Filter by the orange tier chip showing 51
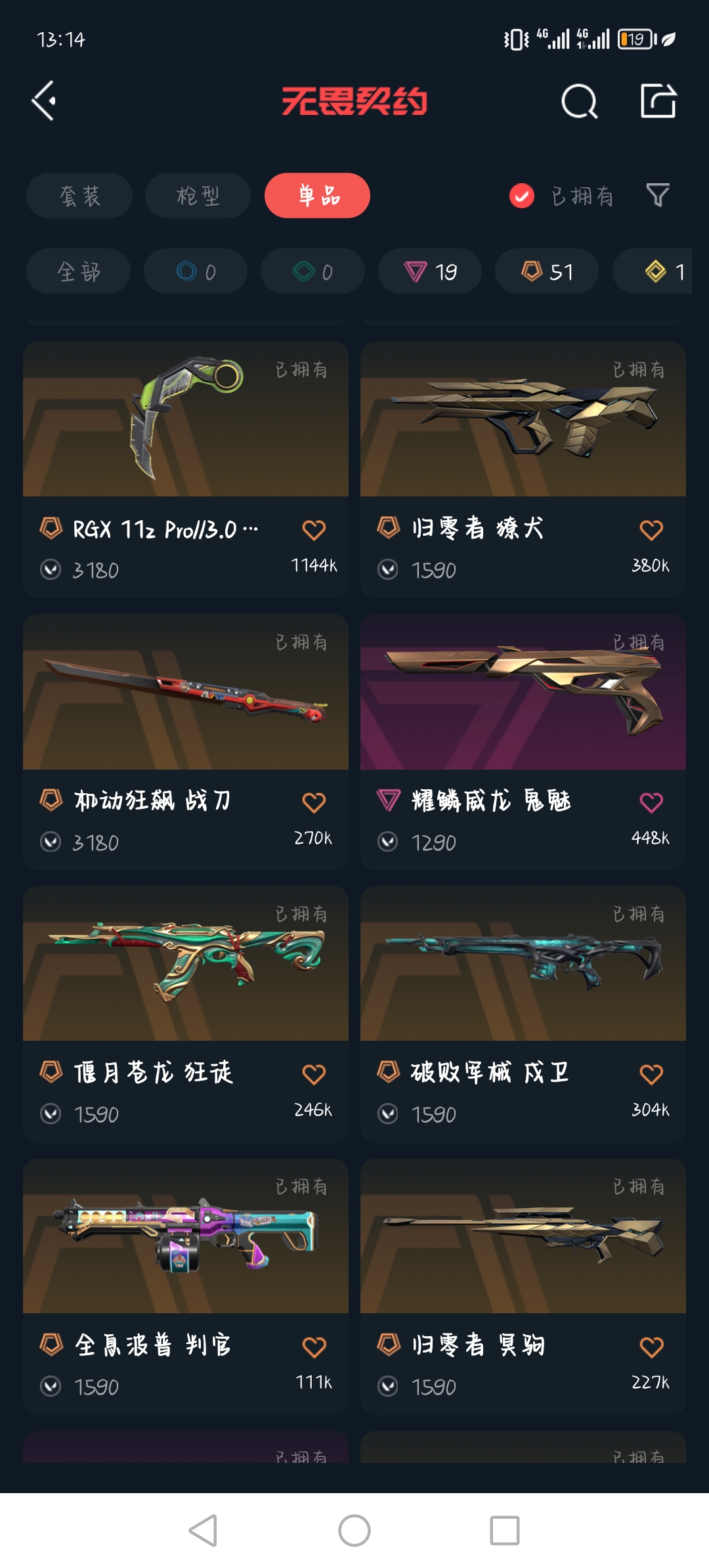This screenshot has height=1568, width=709. click(x=547, y=271)
